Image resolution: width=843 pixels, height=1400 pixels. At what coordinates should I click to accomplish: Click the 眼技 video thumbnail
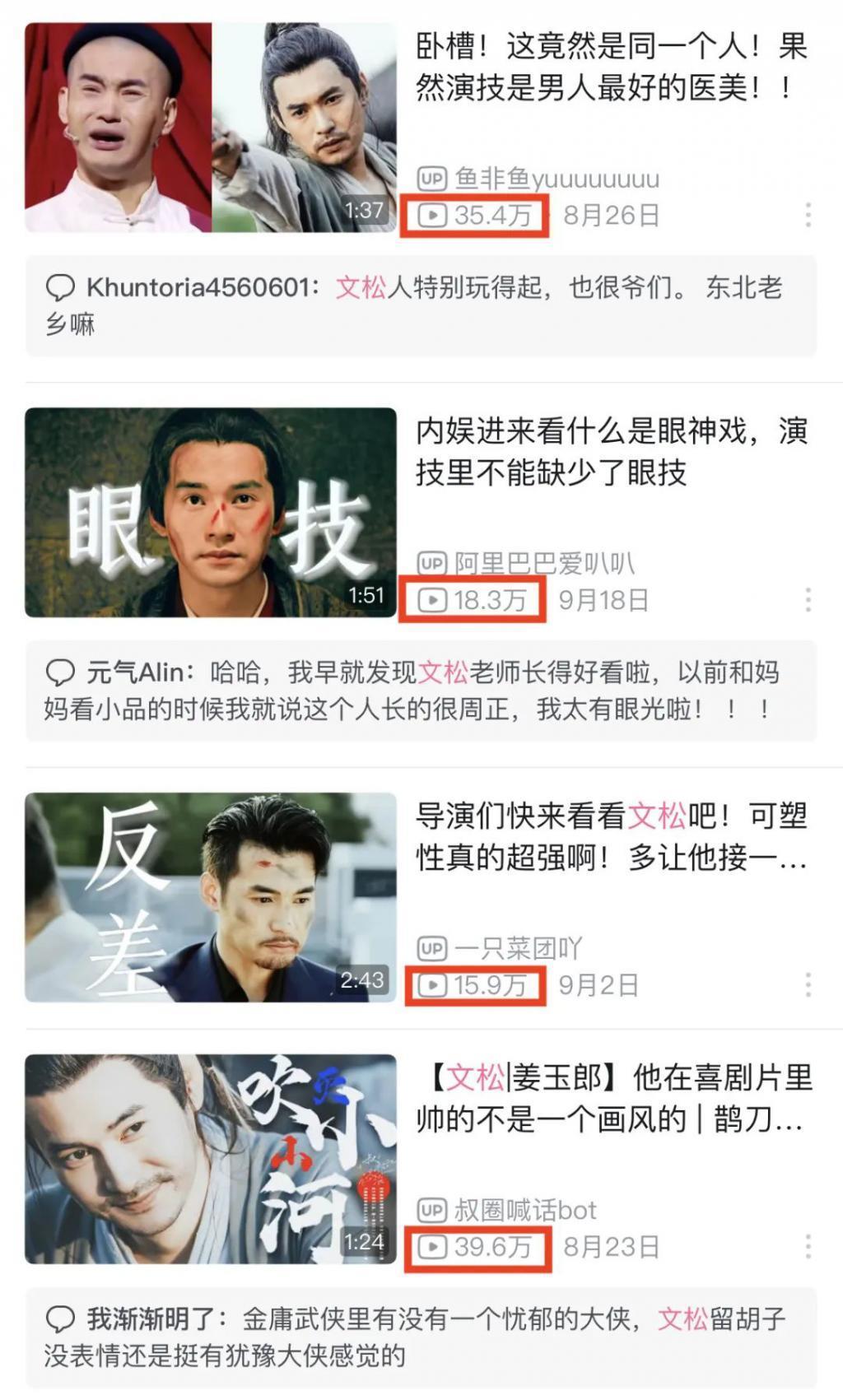(x=210, y=510)
